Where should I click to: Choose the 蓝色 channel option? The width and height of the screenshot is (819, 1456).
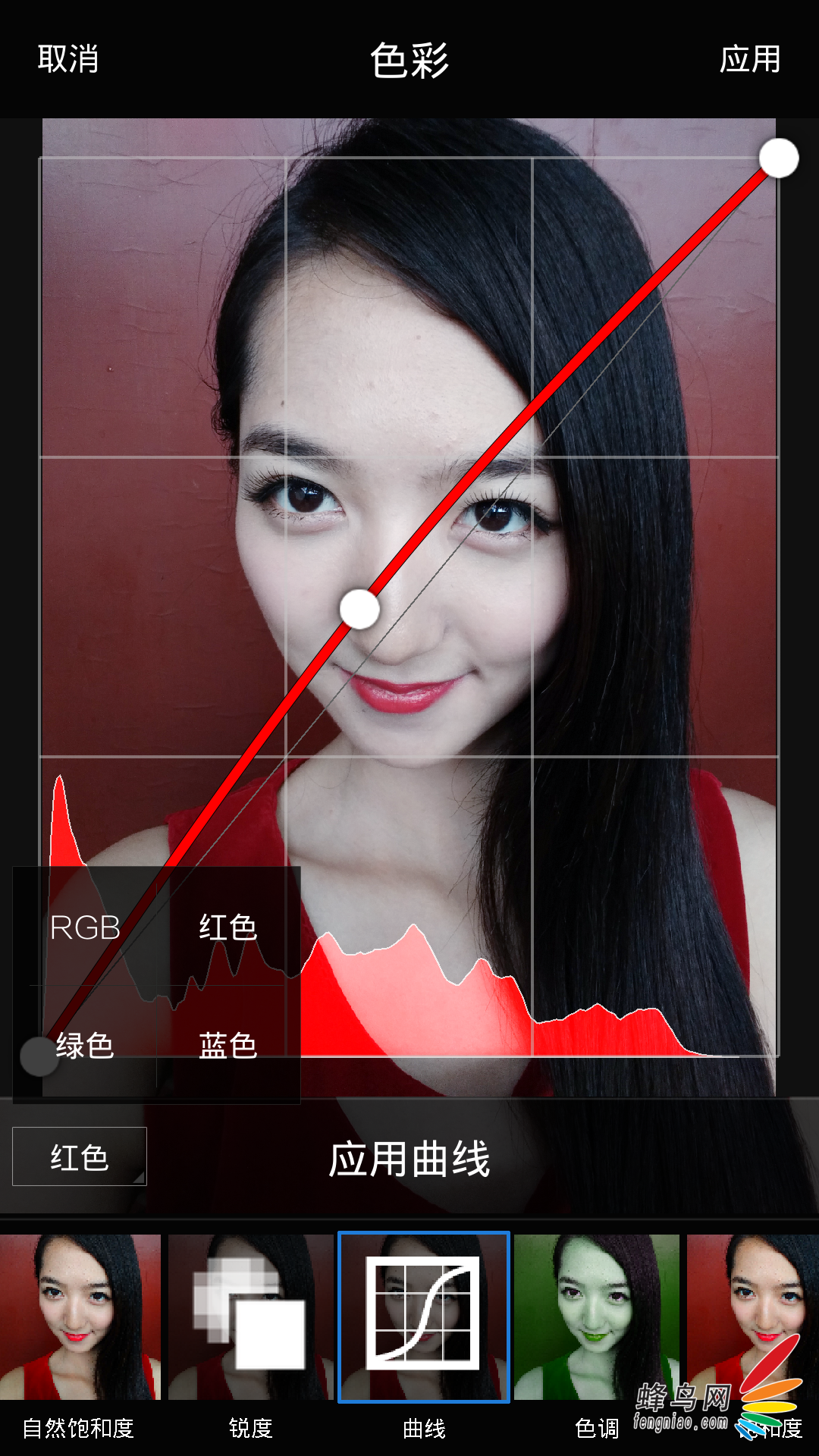pyautogui.click(x=228, y=1046)
